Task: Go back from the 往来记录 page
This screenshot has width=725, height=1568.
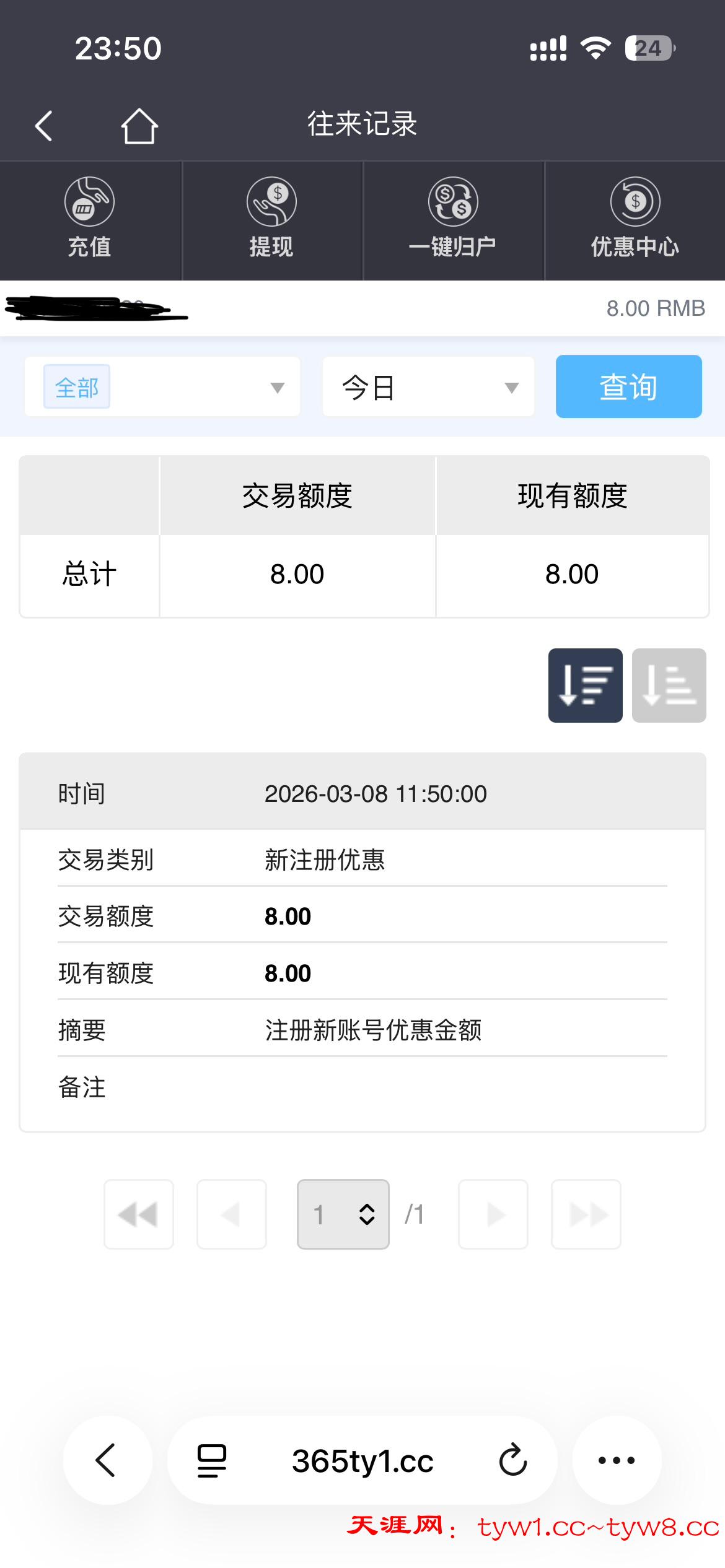Action: click(x=43, y=126)
